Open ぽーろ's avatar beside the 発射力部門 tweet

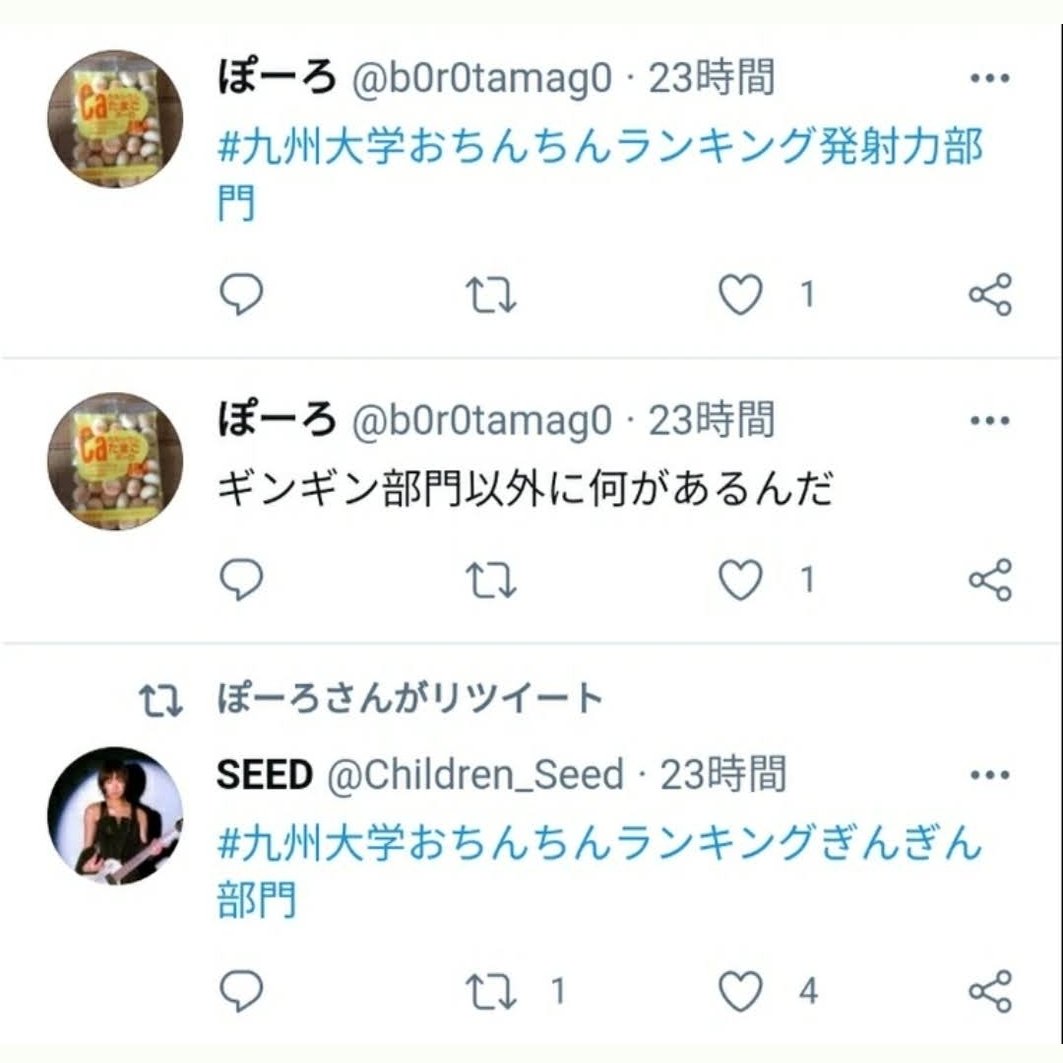(115, 118)
